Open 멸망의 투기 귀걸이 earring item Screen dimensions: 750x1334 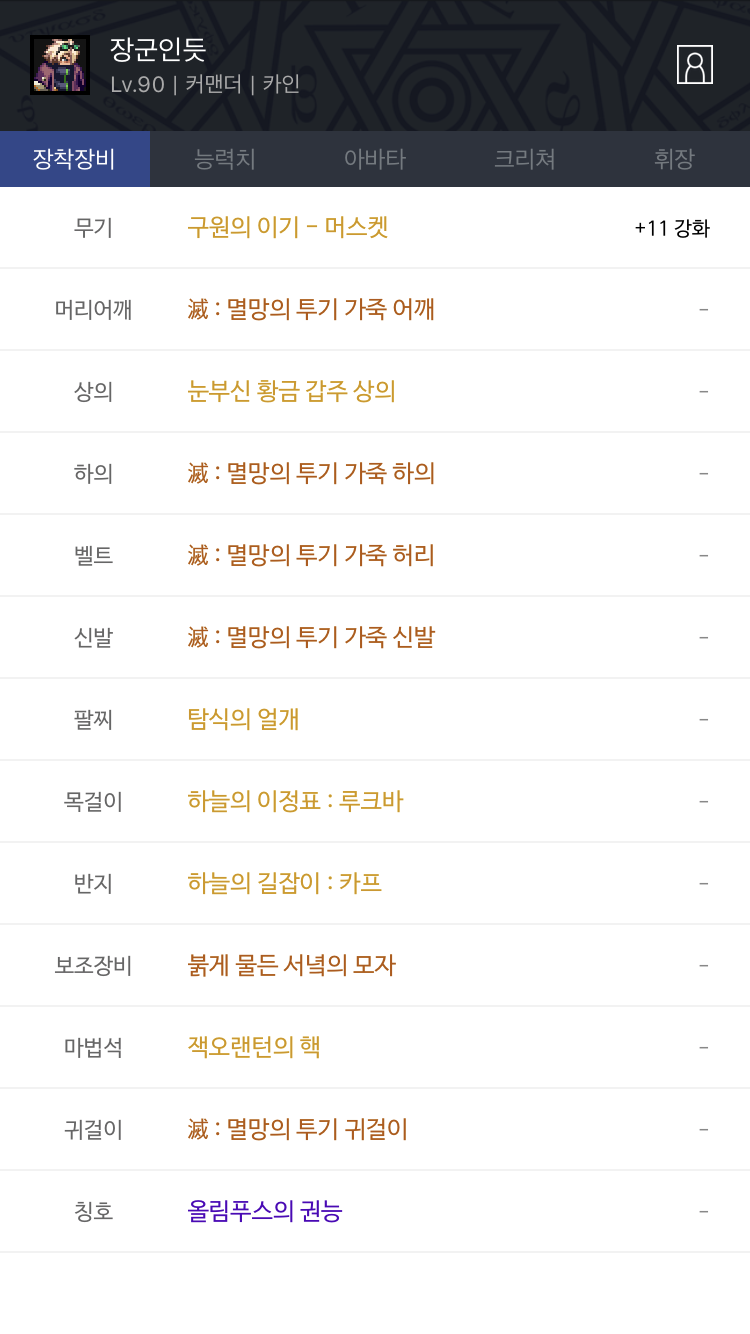pos(298,1129)
